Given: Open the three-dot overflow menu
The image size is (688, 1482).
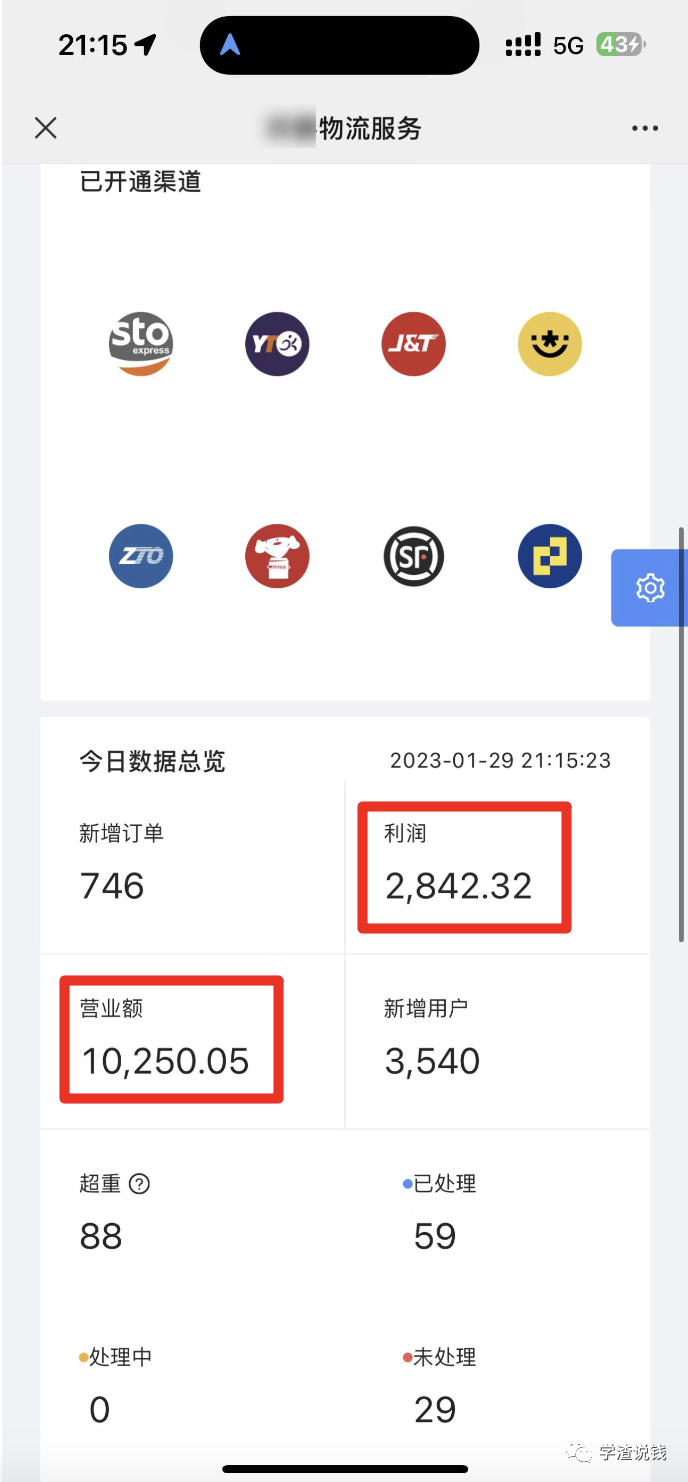Looking at the screenshot, I should 645,128.
